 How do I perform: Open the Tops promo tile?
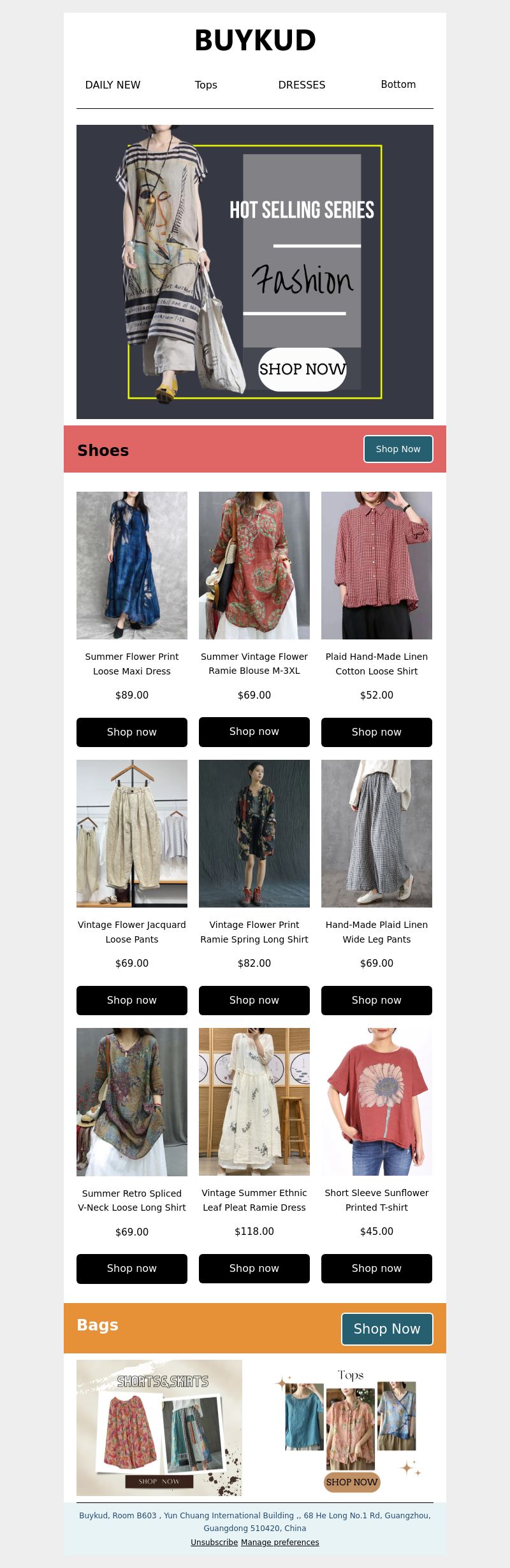(x=351, y=1428)
